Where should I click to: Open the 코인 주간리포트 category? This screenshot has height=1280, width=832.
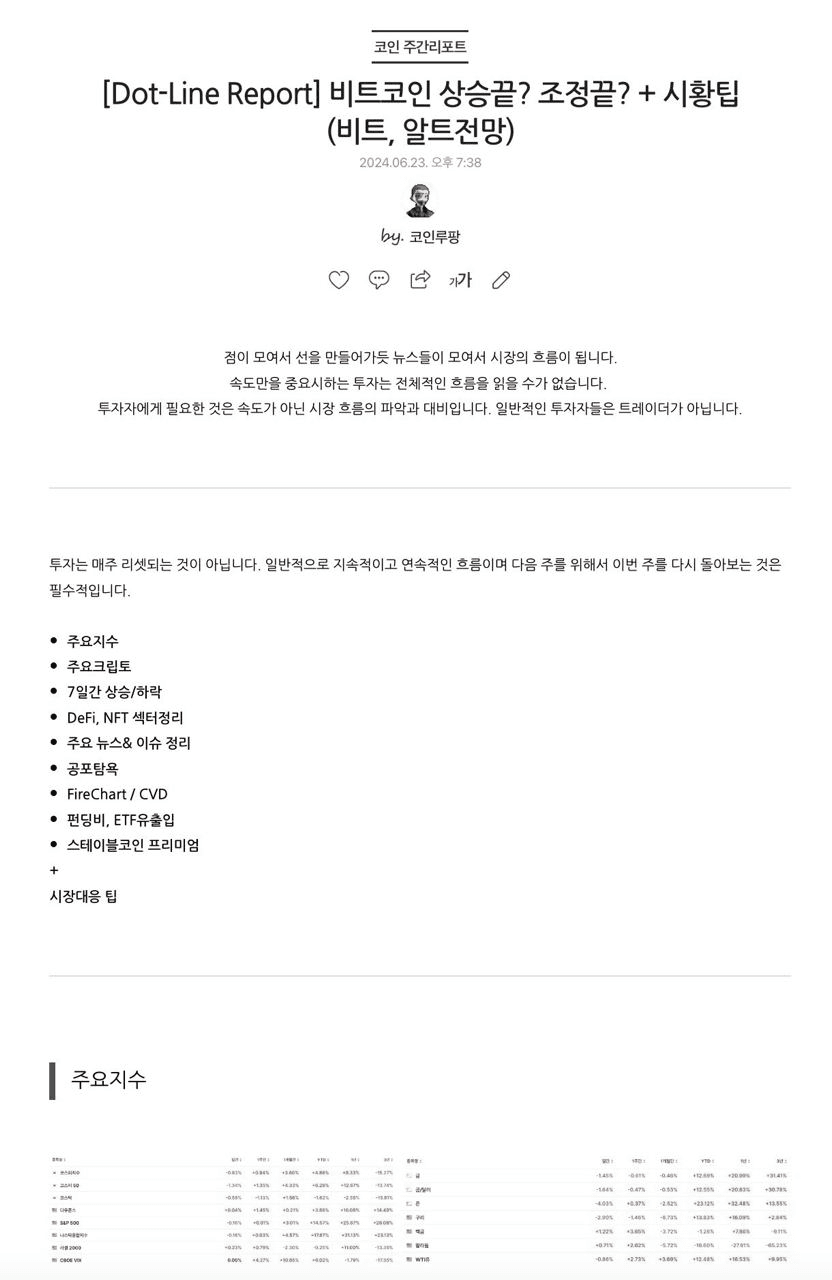pyautogui.click(x=420, y=47)
